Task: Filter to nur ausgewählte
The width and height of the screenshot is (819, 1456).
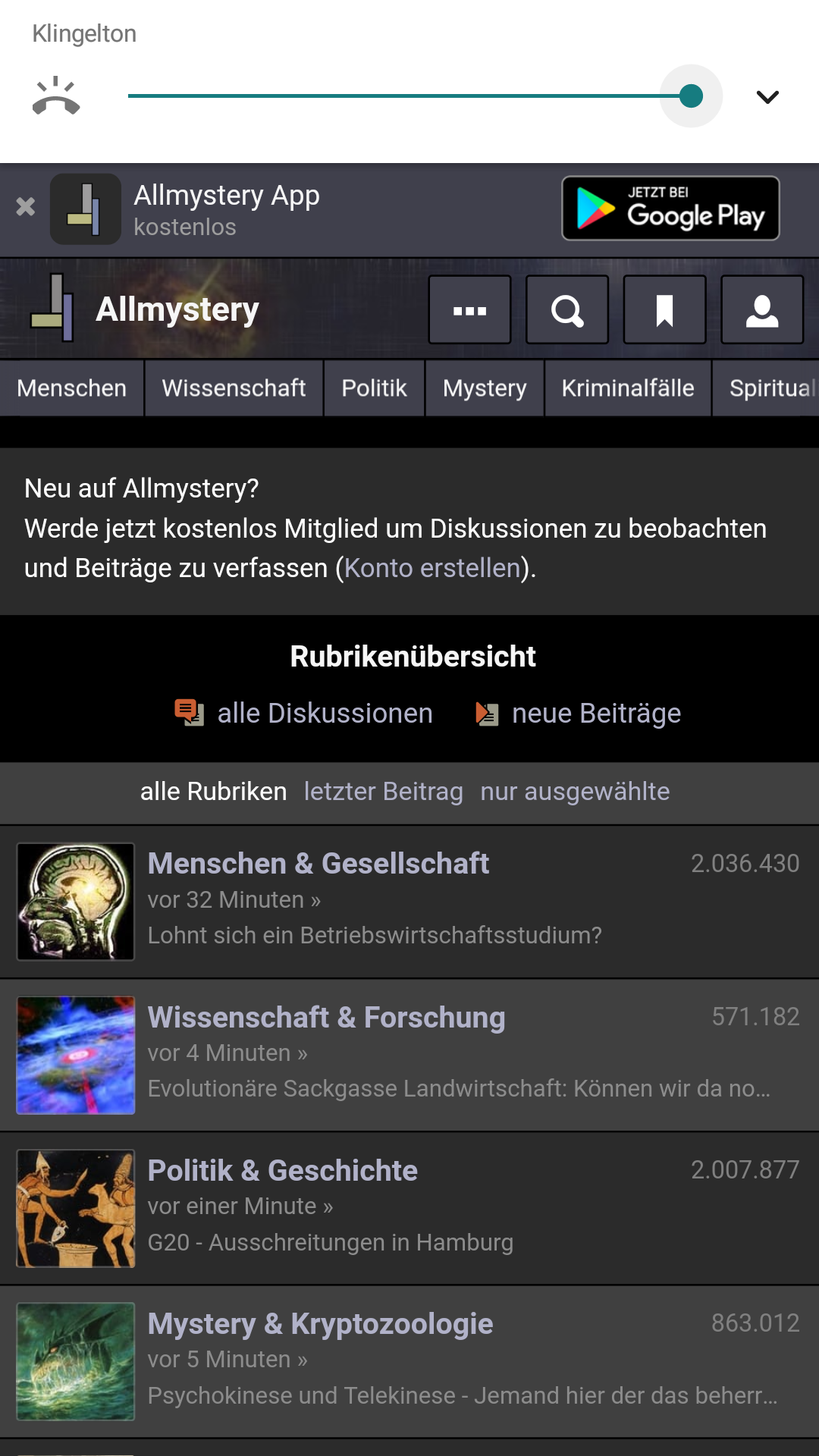Action: (x=575, y=792)
